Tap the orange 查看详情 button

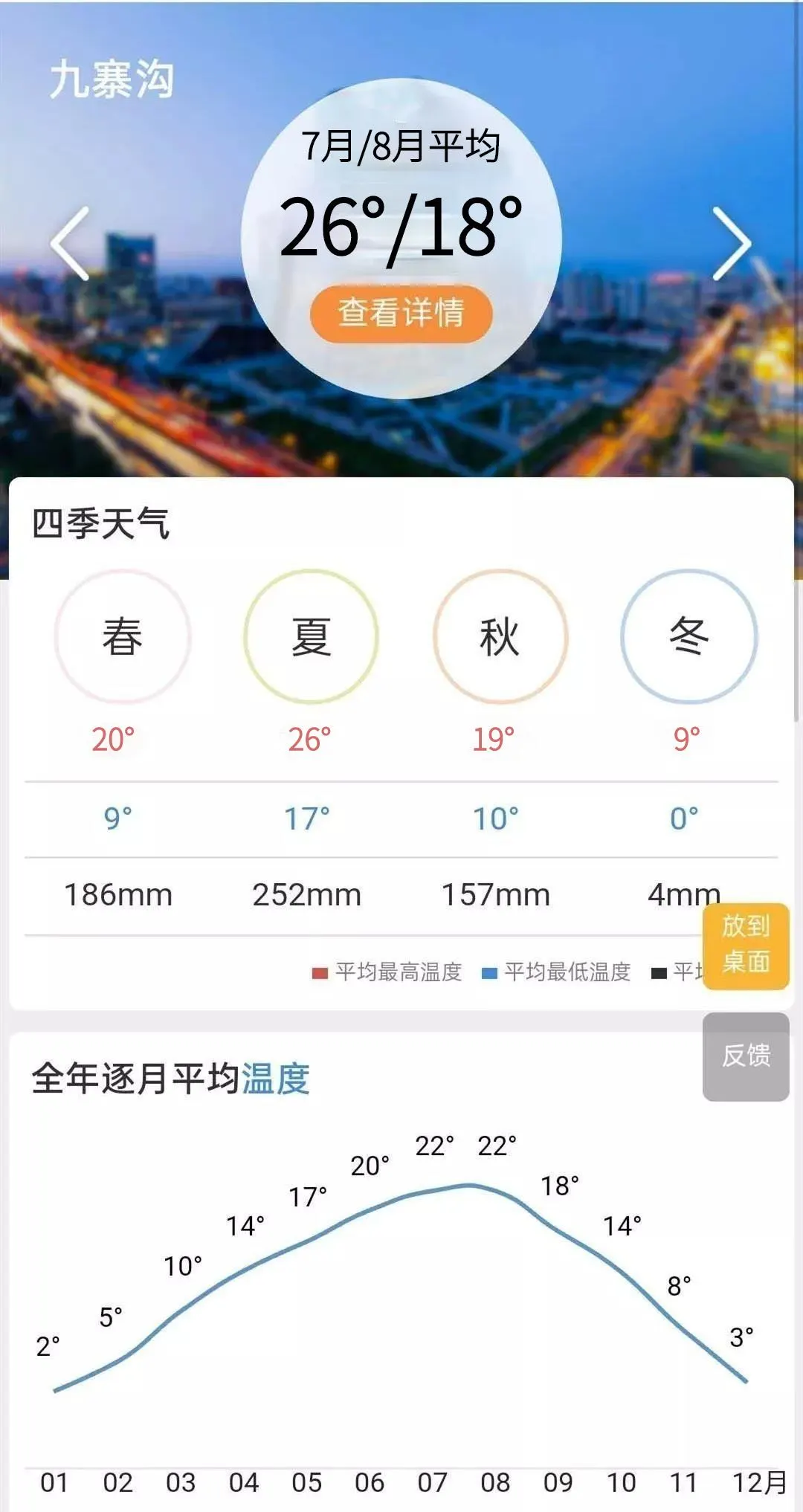[x=401, y=313]
